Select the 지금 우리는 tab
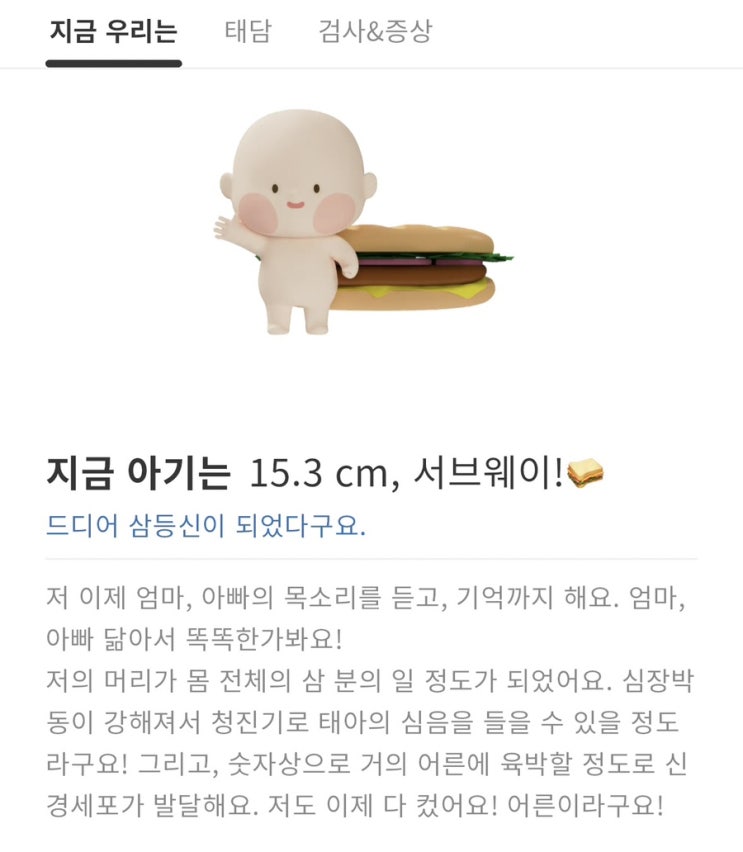 (114, 31)
